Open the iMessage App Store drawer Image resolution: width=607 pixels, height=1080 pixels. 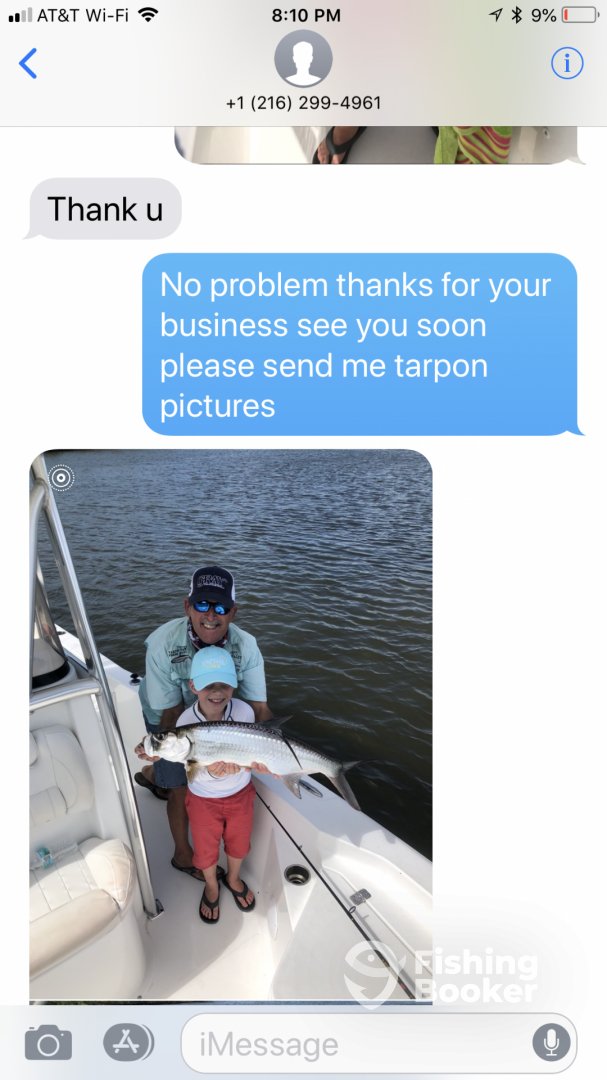[128, 1043]
